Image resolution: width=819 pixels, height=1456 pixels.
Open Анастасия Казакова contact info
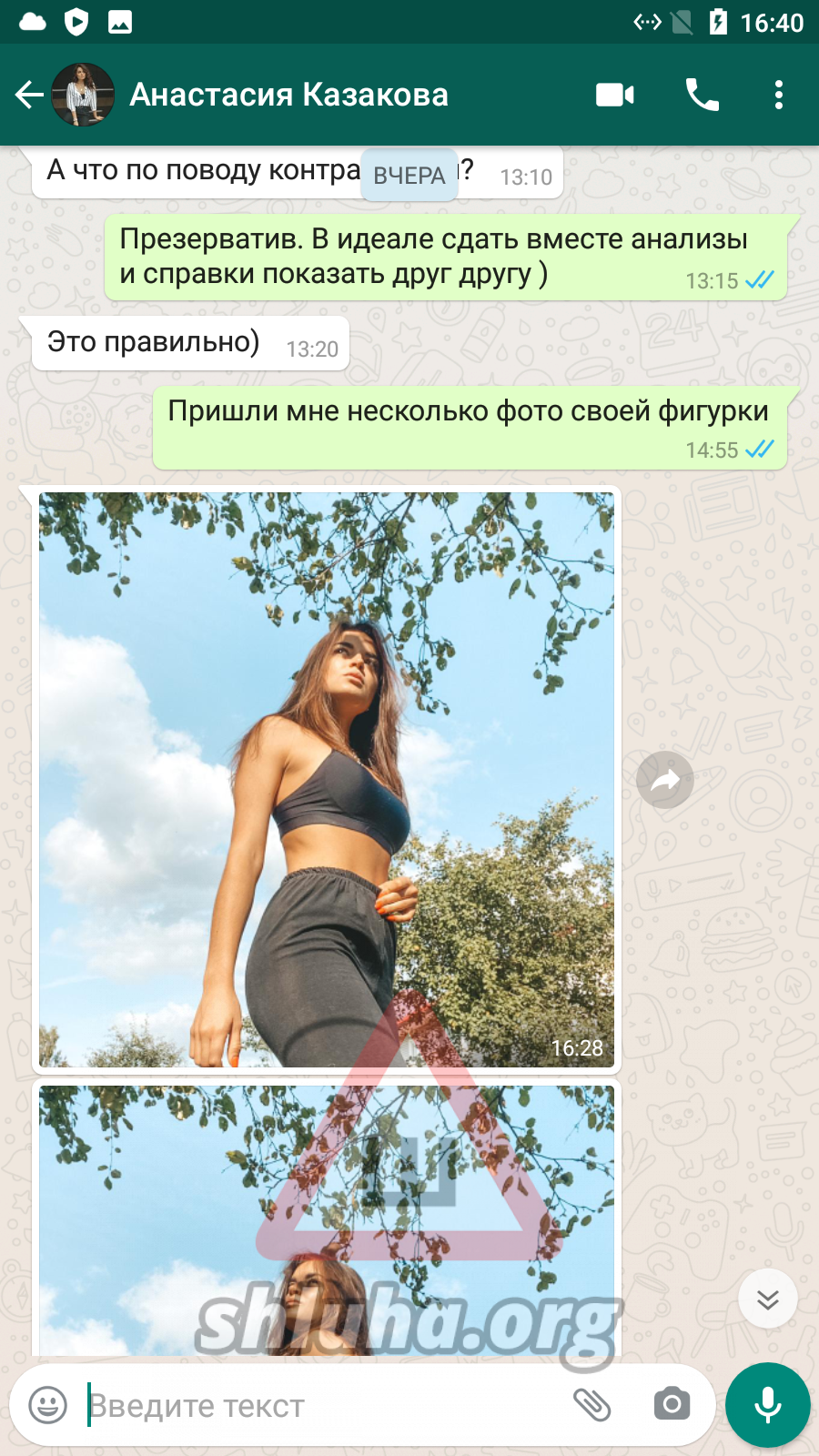[x=288, y=95]
